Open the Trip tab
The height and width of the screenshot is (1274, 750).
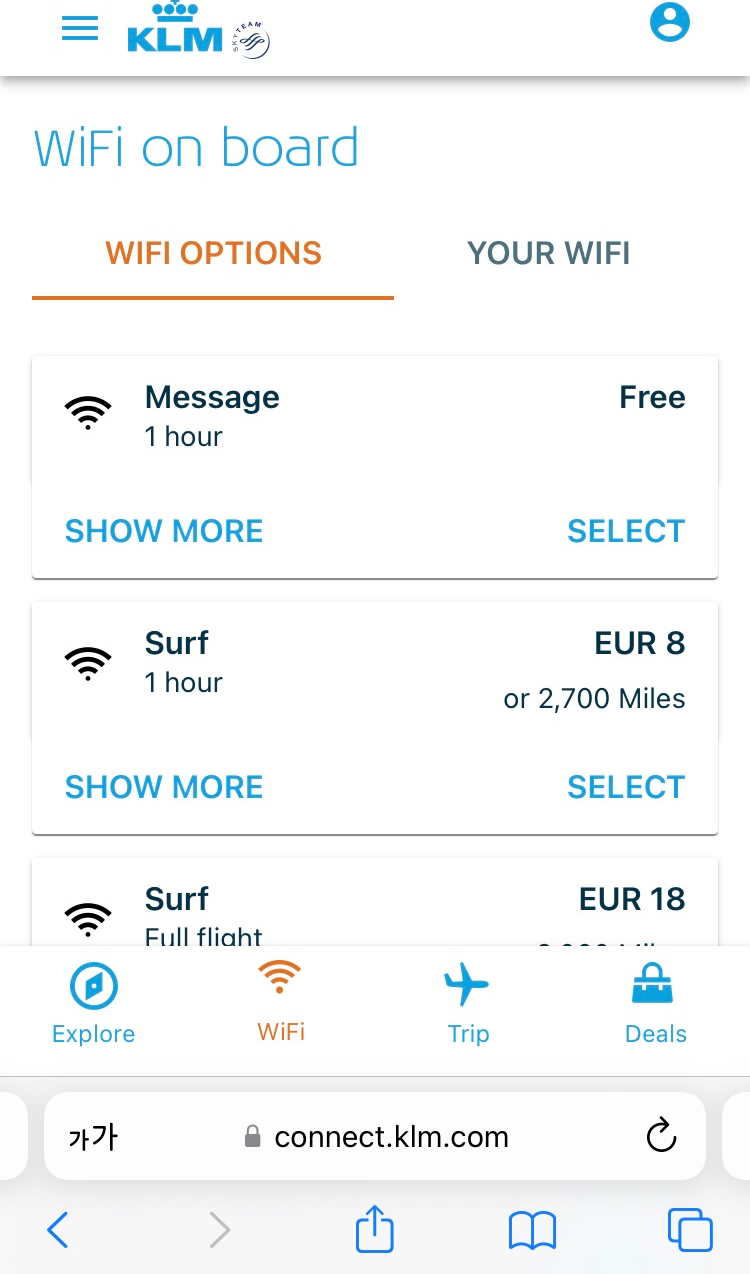click(x=467, y=1003)
